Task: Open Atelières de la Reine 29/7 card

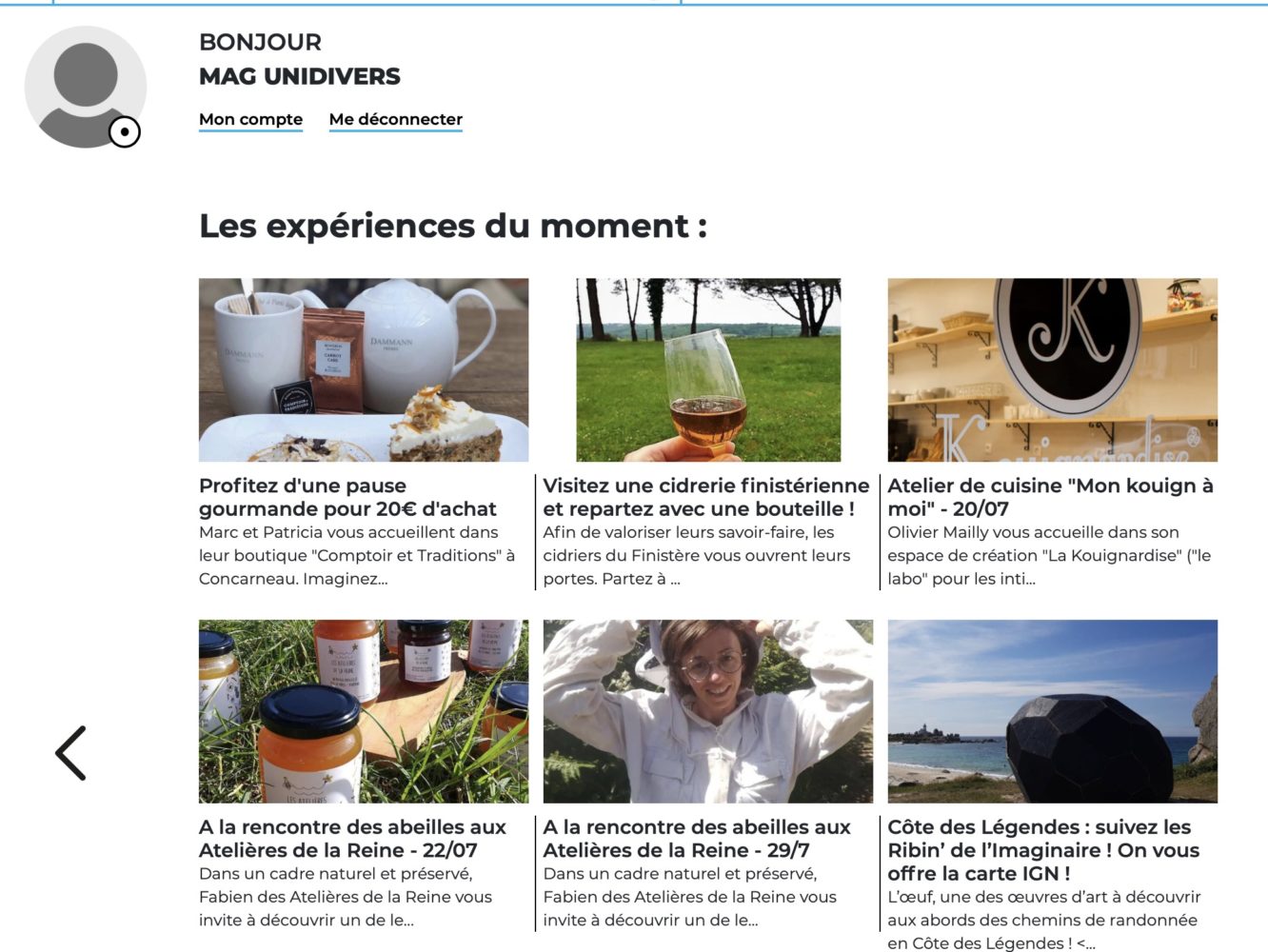Action: 696,838
